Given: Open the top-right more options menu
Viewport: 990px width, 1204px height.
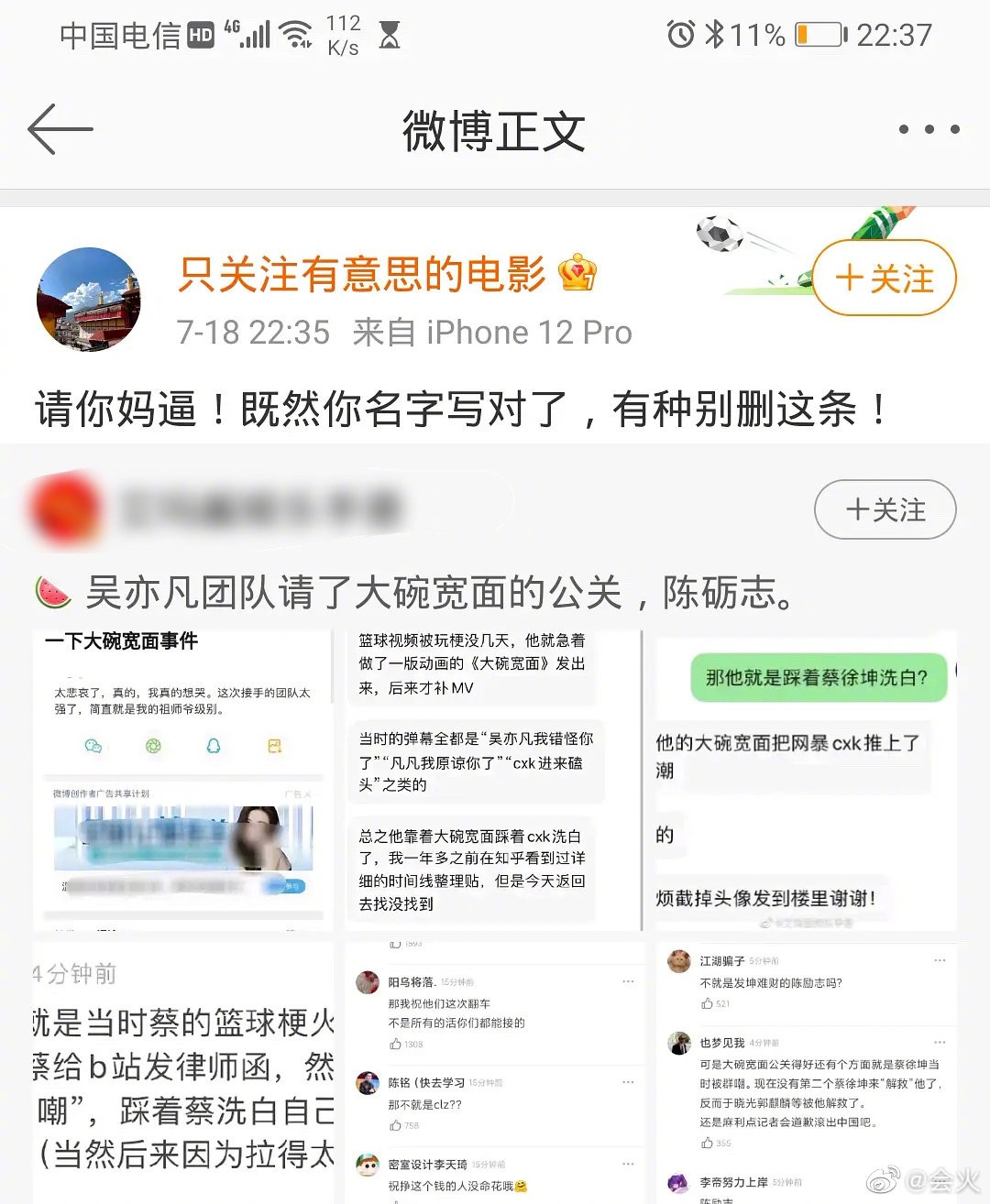Looking at the screenshot, I should [928, 129].
